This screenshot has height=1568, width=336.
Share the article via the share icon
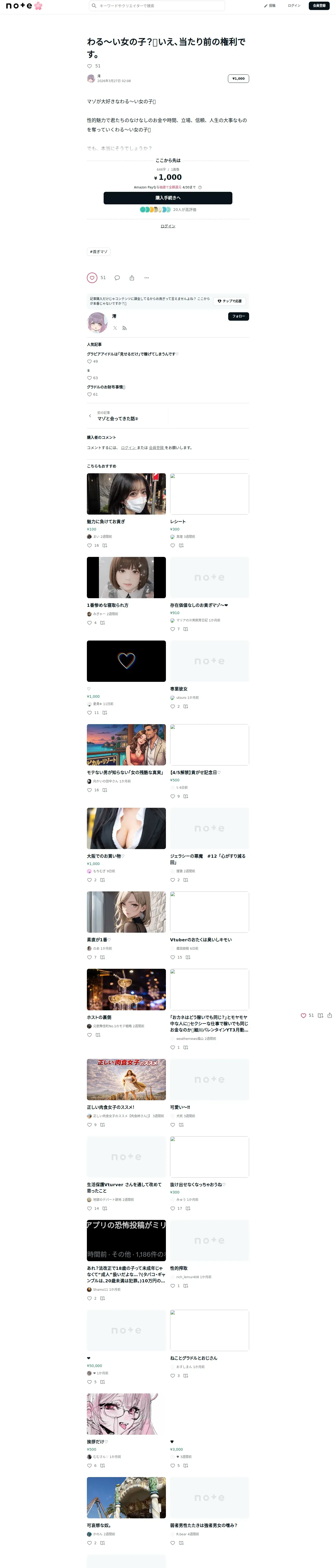click(x=132, y=278)
